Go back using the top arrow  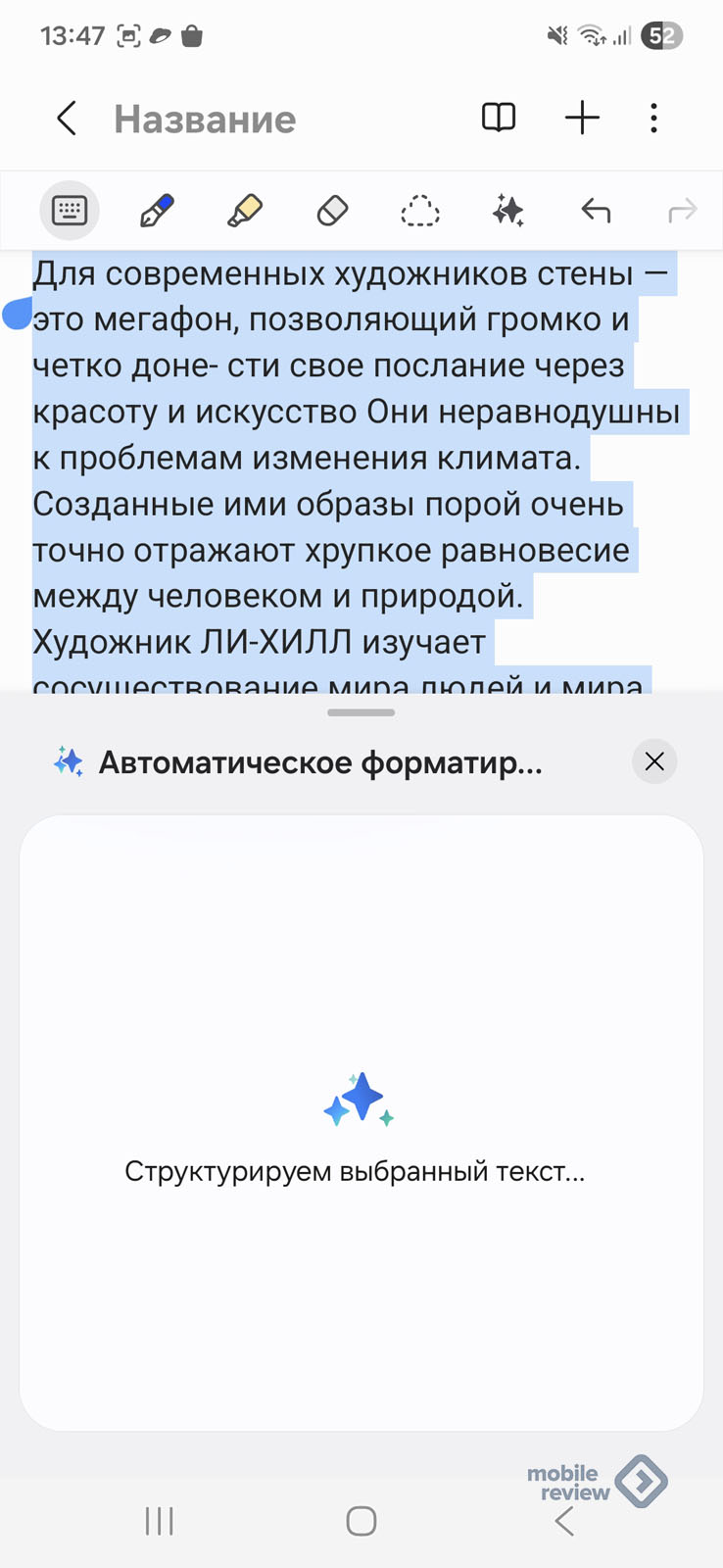click(67, 119)
